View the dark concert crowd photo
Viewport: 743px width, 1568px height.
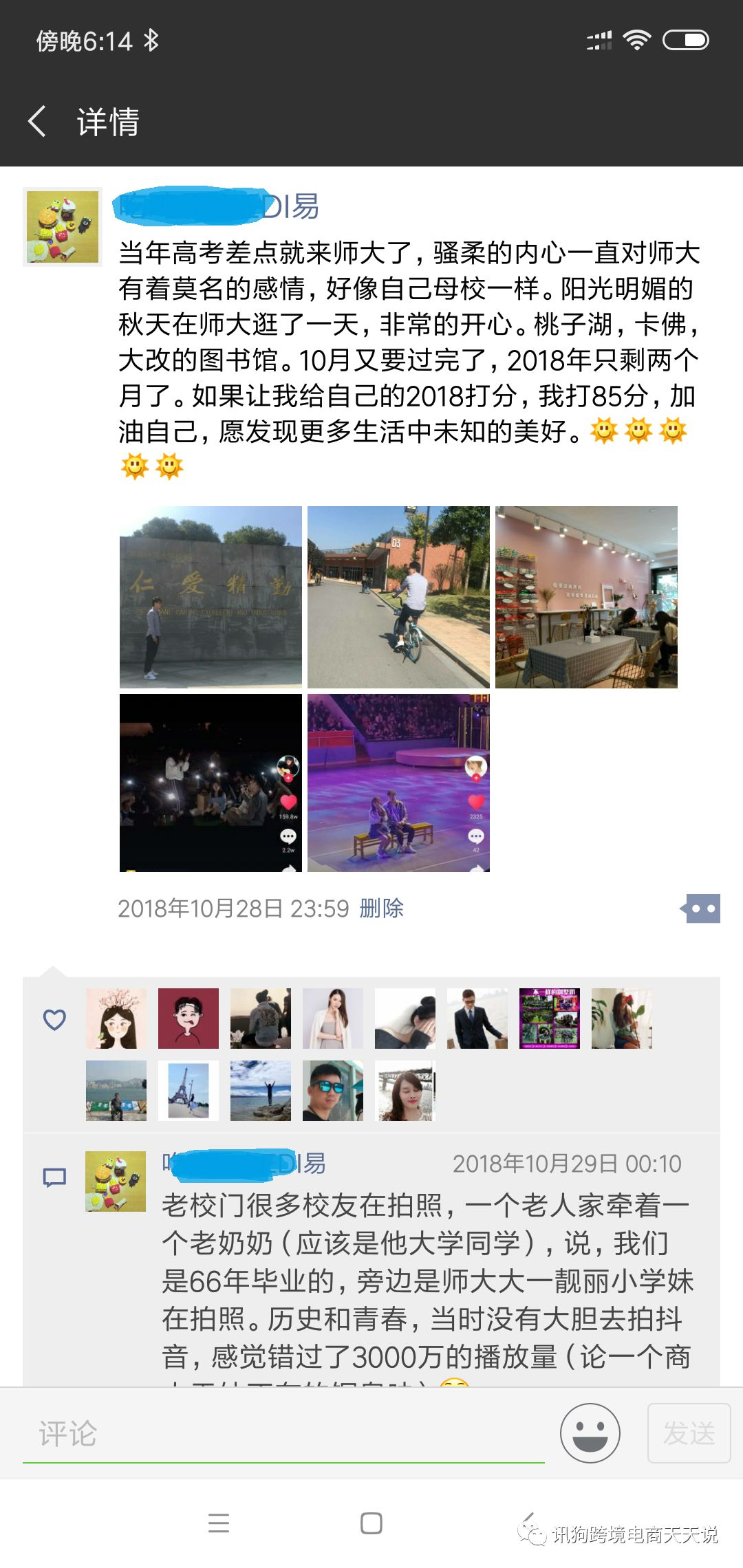pyautogui.click(x=211, y=783)
